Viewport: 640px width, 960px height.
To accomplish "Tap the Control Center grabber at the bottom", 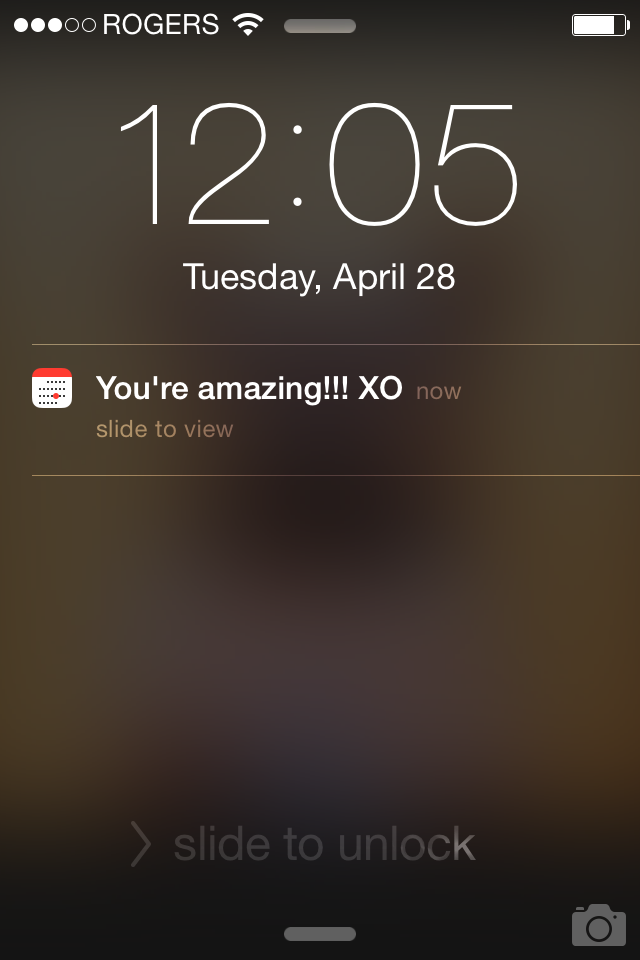I will point(320,934).
